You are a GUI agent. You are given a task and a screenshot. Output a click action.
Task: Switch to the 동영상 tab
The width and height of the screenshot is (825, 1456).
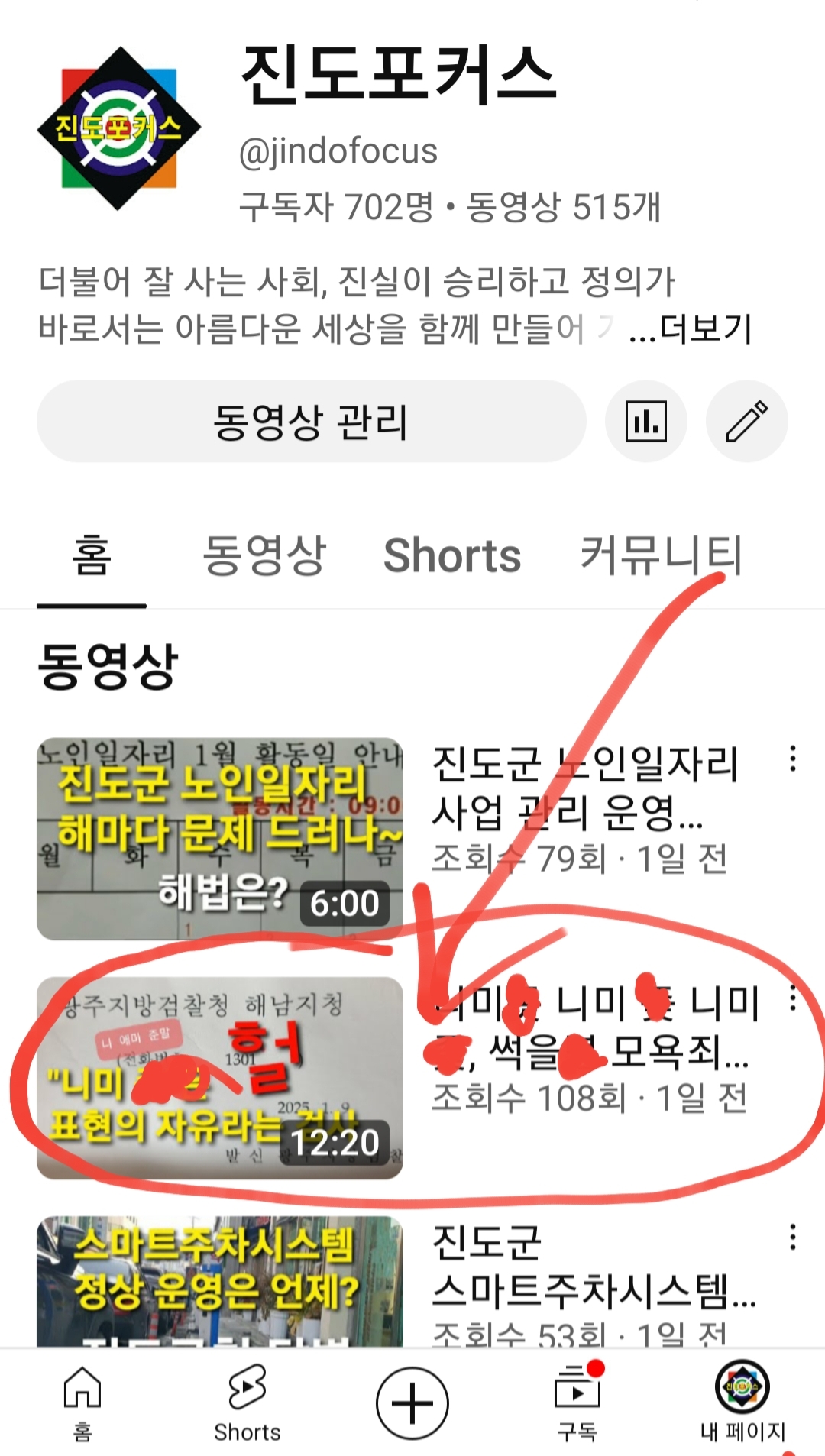(264, 555)
